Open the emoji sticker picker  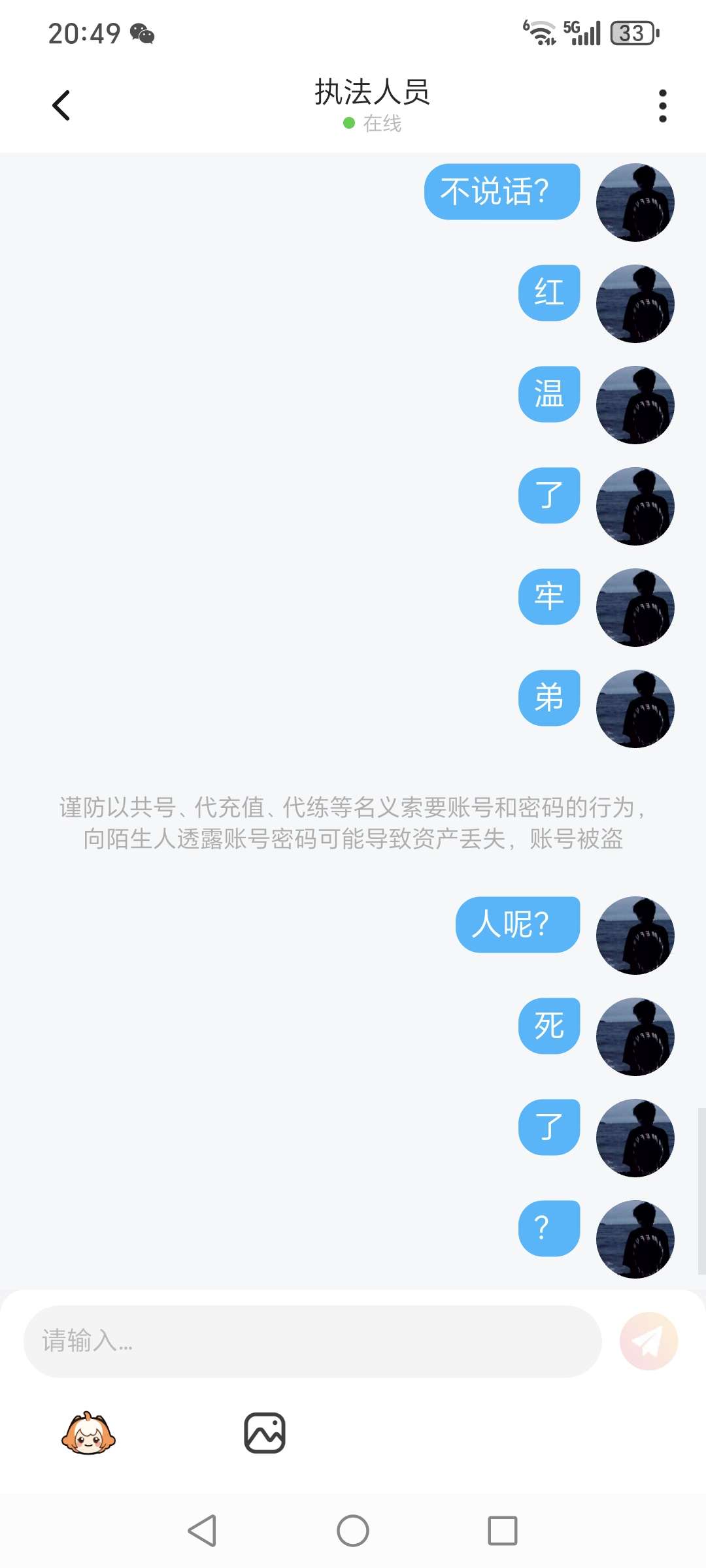click(88, 1433)
